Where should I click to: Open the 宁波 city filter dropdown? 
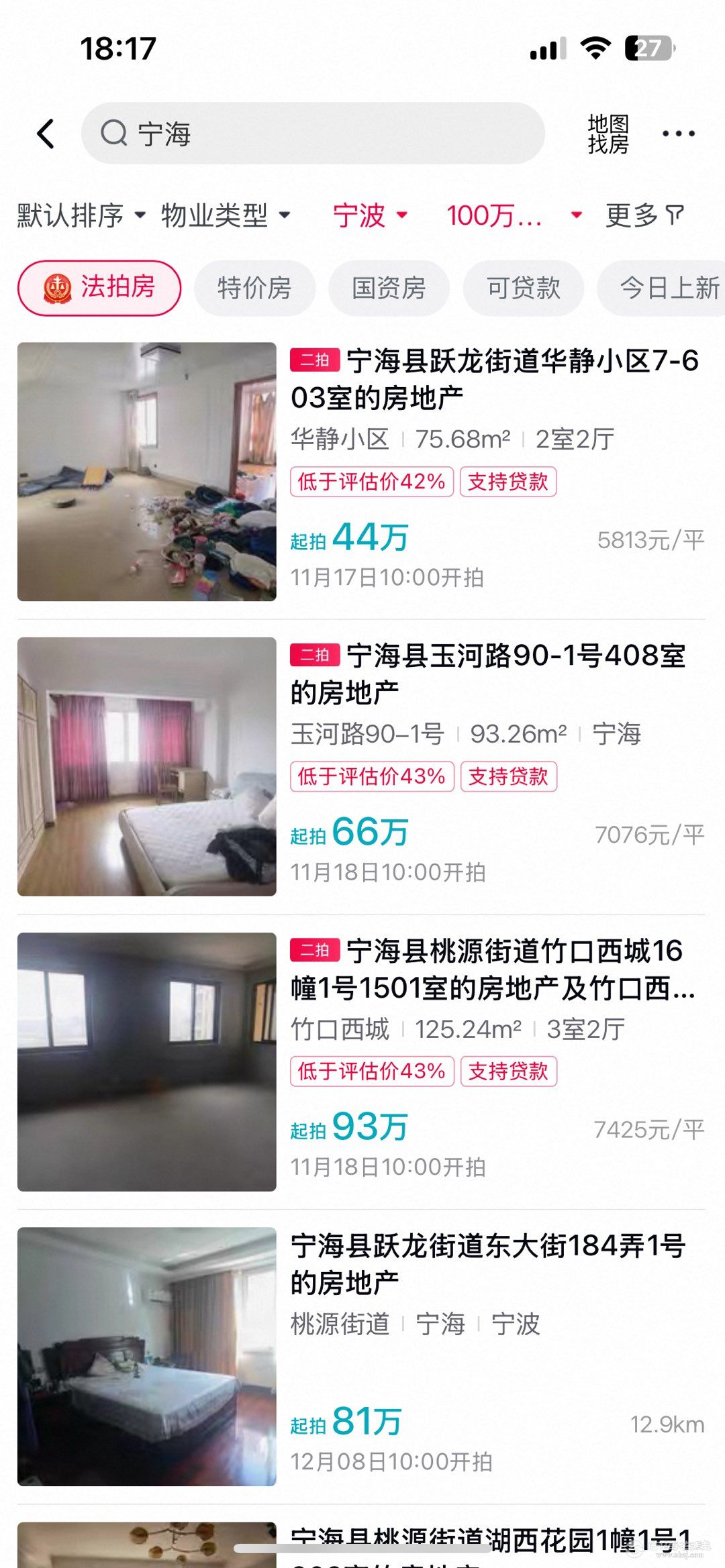[x=370, y=215]
